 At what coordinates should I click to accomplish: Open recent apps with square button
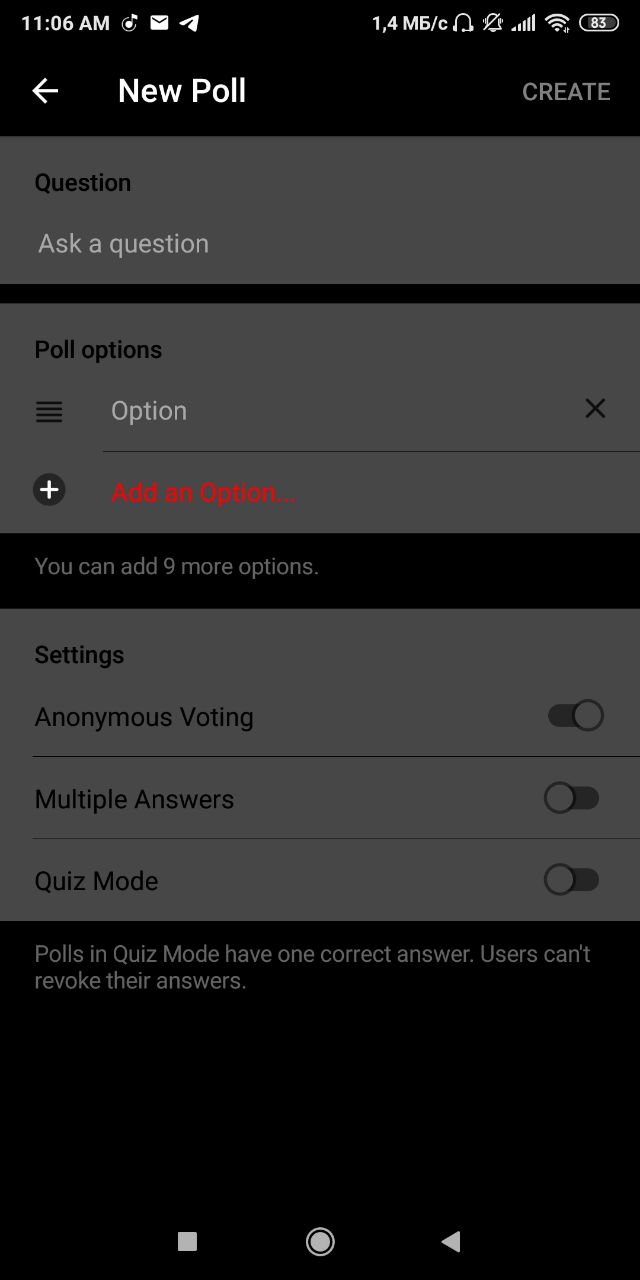click(187, 1241)
